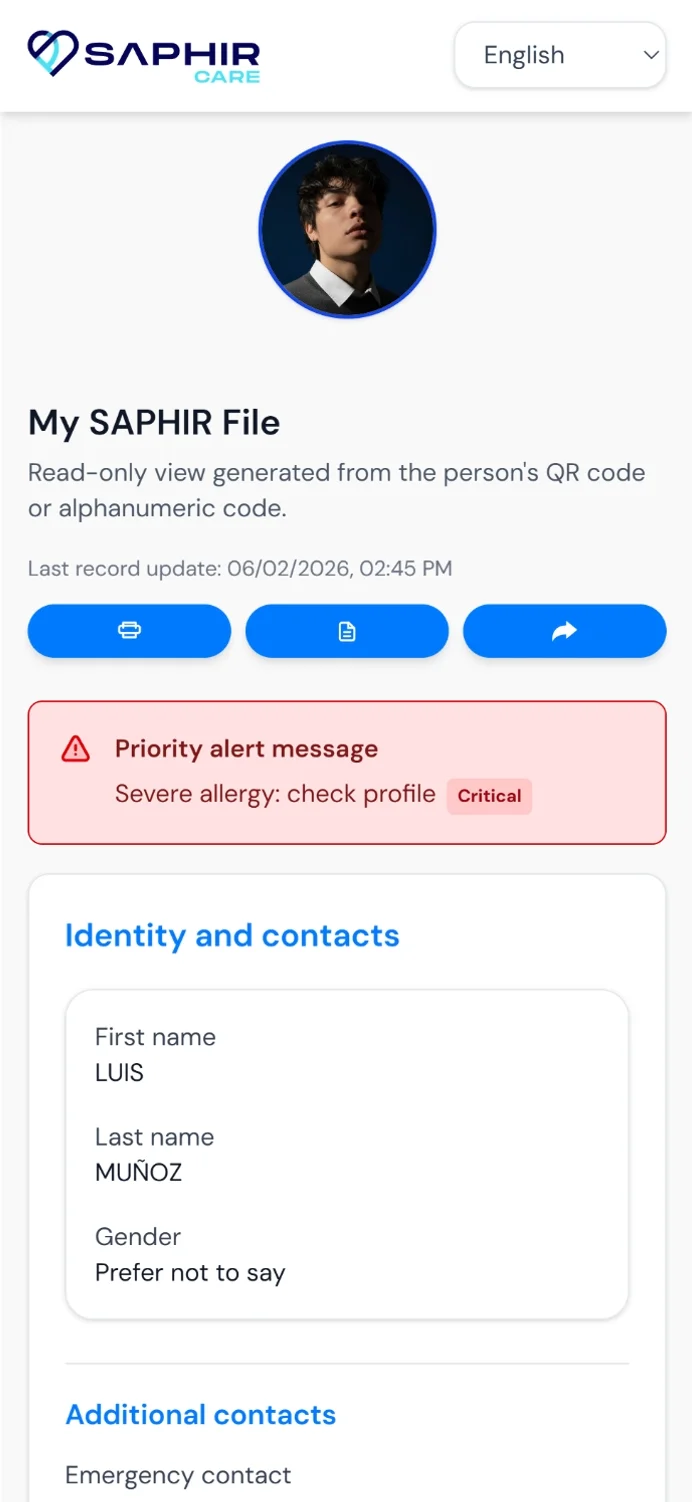Tap the document export button
Image resolution: width=692 pixels, height=1502 pixels.
tap(347, 631)
